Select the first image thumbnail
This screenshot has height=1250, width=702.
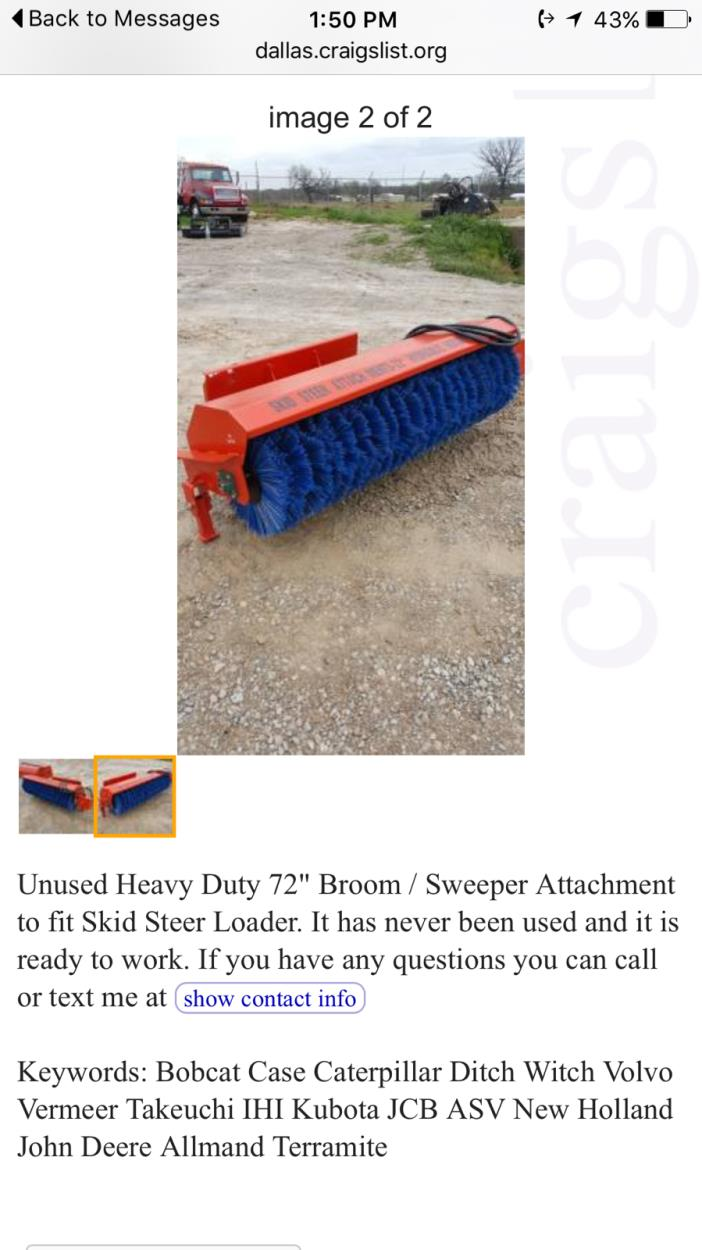point(56,796)
